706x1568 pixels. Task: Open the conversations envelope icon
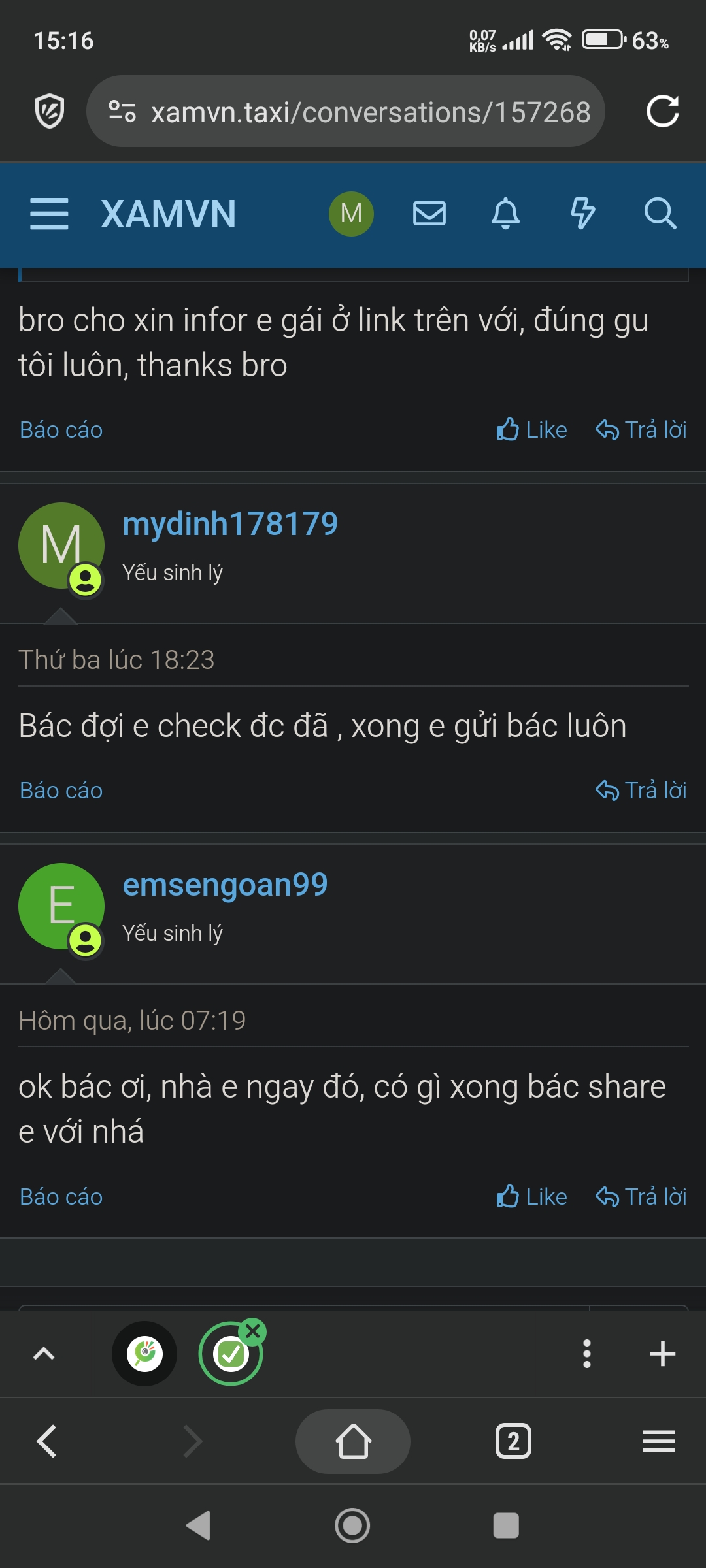pos(429,214)
